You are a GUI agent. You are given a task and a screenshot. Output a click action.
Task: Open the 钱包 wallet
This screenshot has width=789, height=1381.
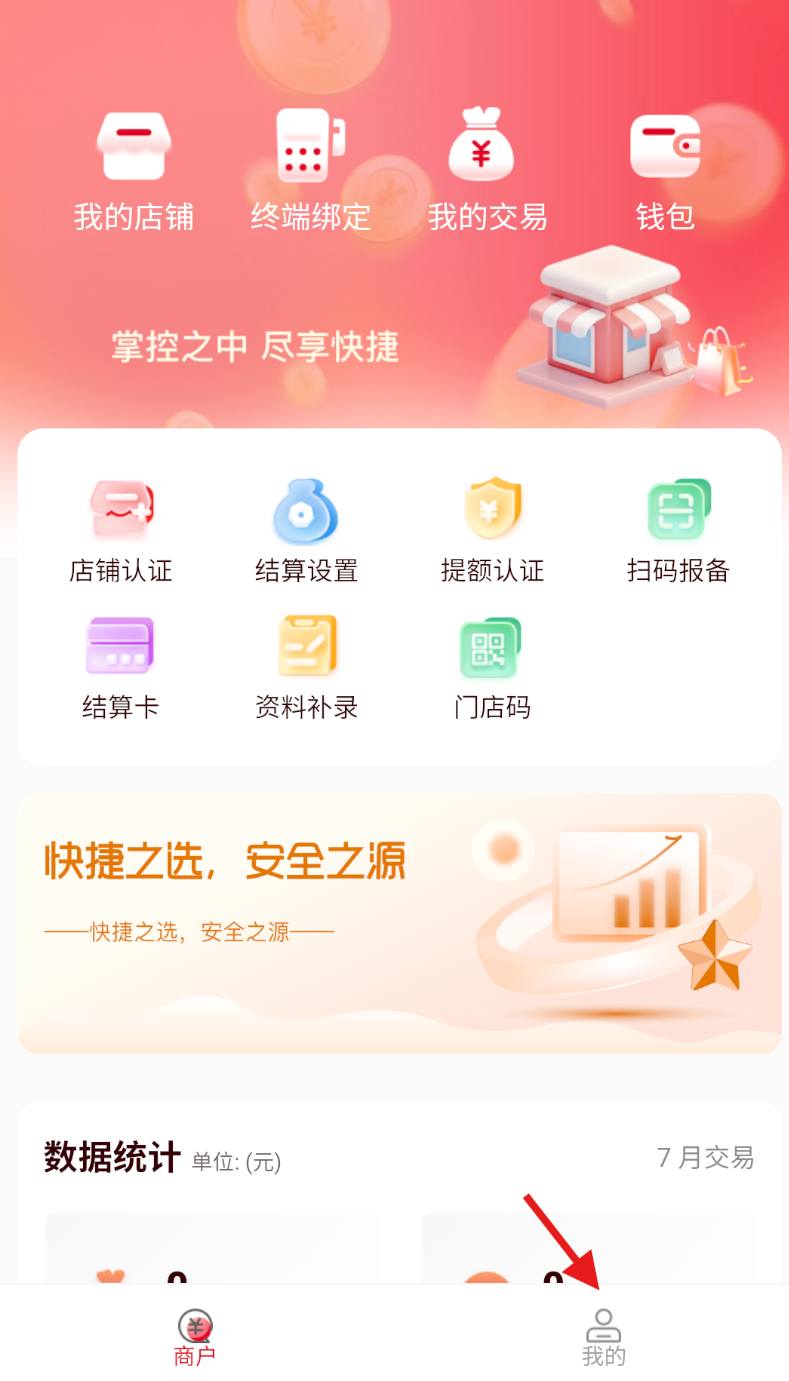[664, 170]
